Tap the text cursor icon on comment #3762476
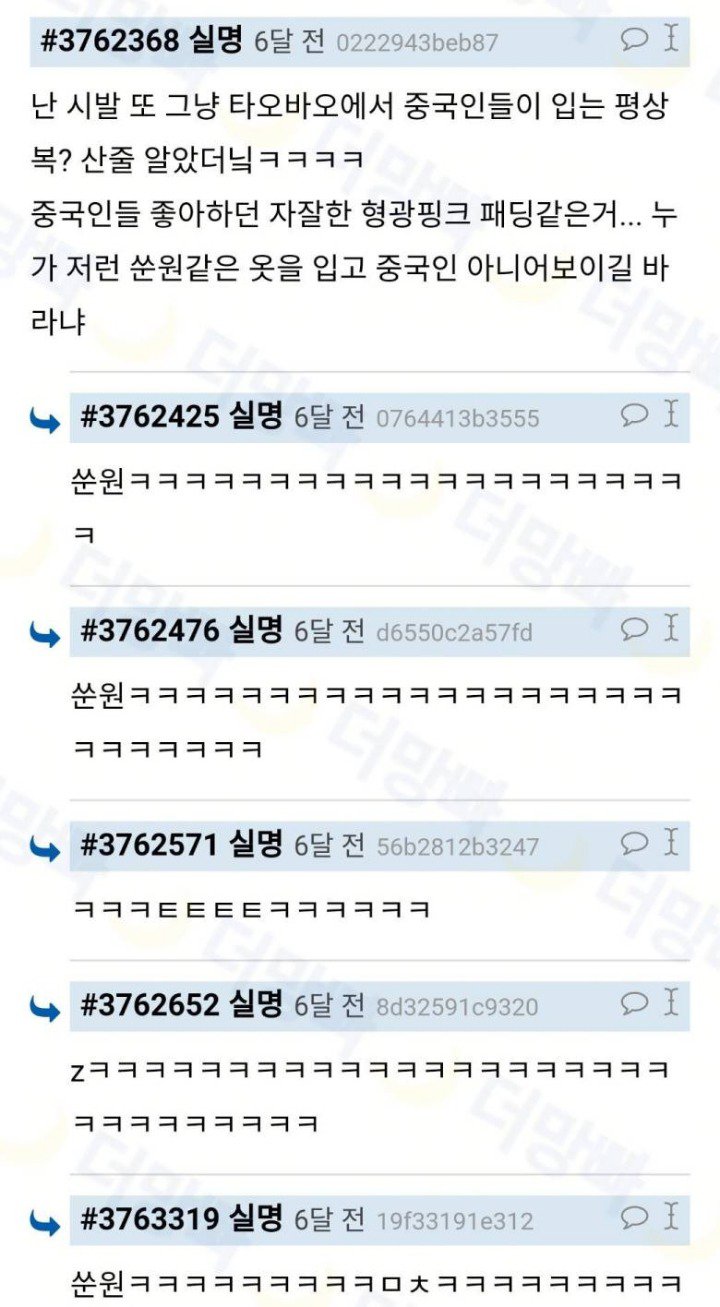This screenshot has width=720, height=1307. click(671, 628)
